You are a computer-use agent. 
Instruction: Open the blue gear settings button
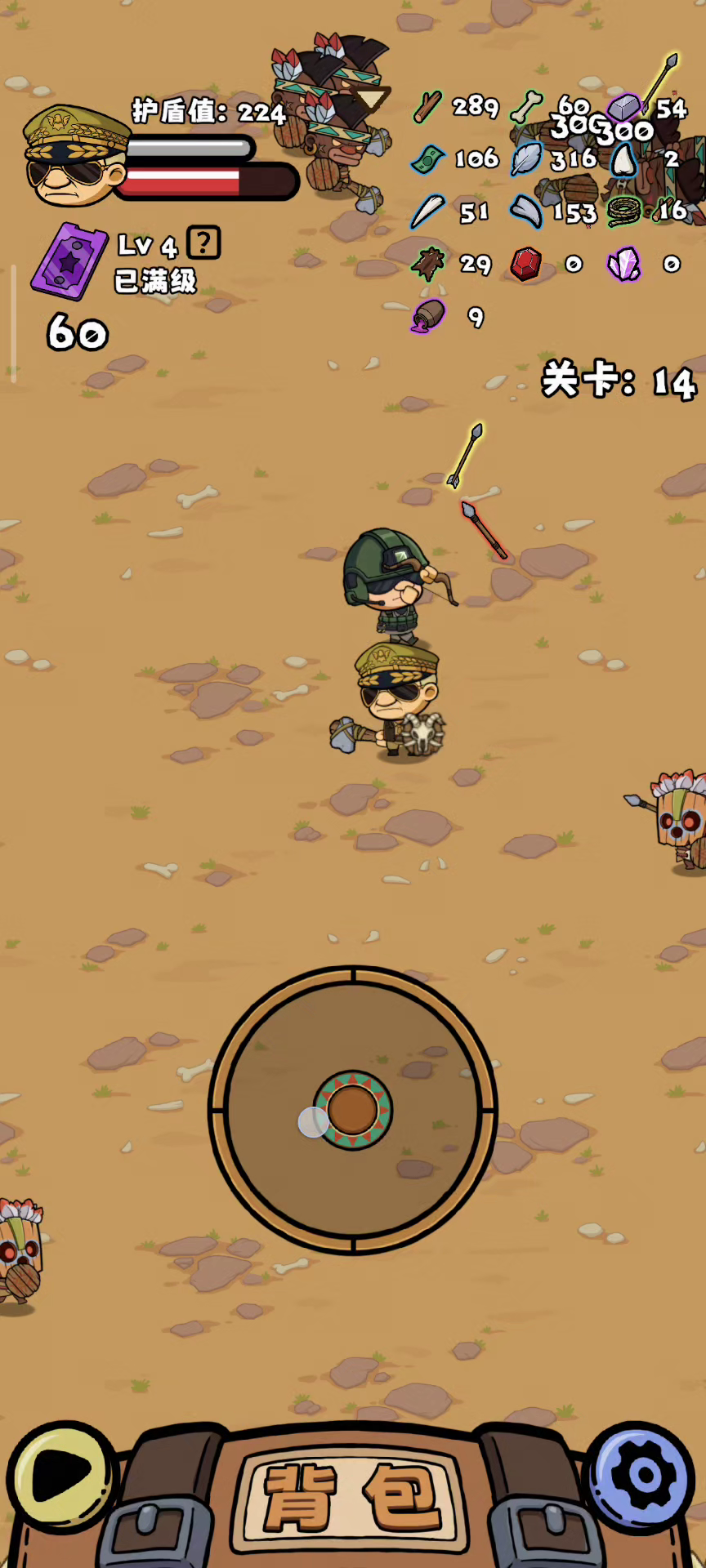tap(641, 1478)
